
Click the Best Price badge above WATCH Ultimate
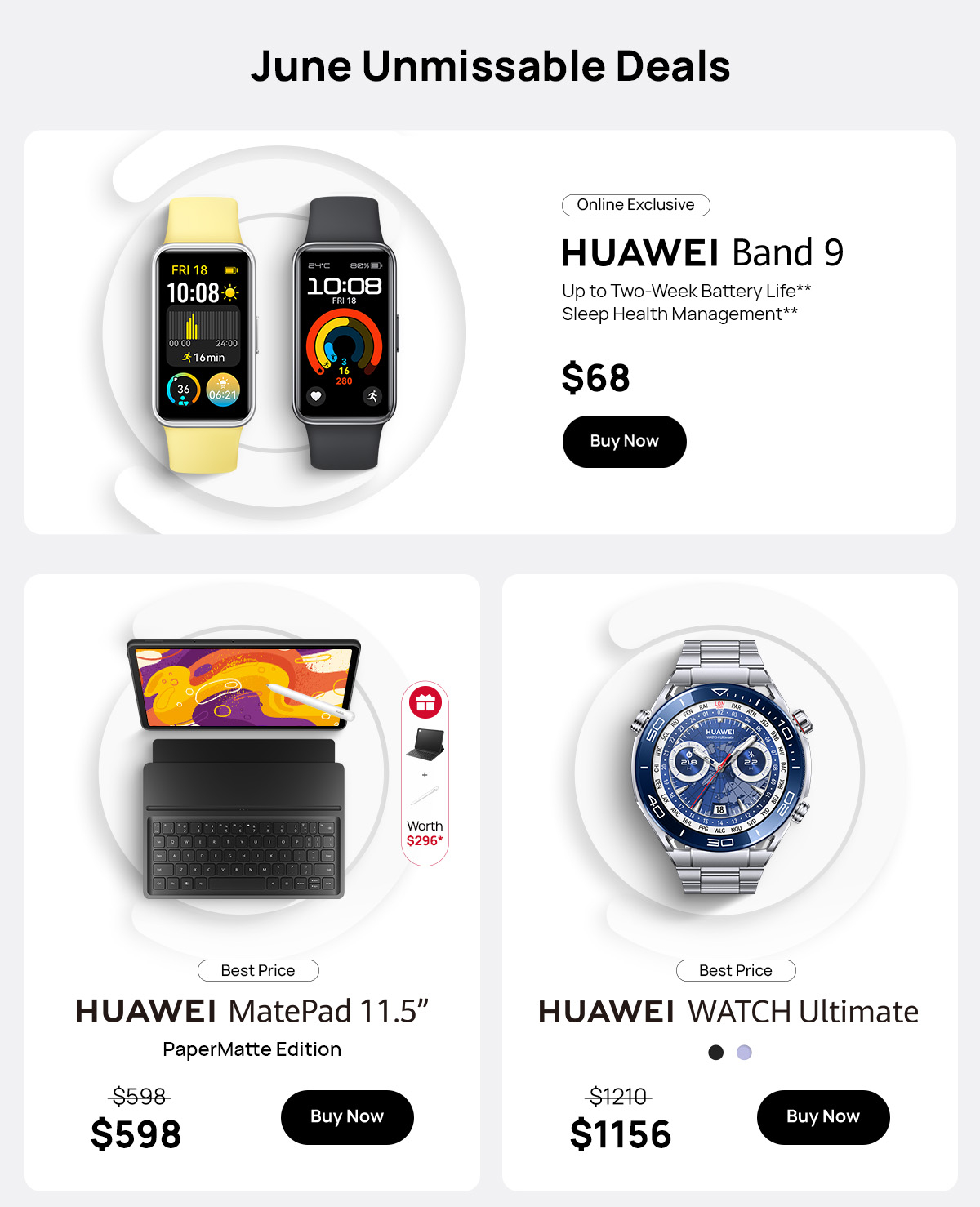pyautogui.click(x=735, y=970)
